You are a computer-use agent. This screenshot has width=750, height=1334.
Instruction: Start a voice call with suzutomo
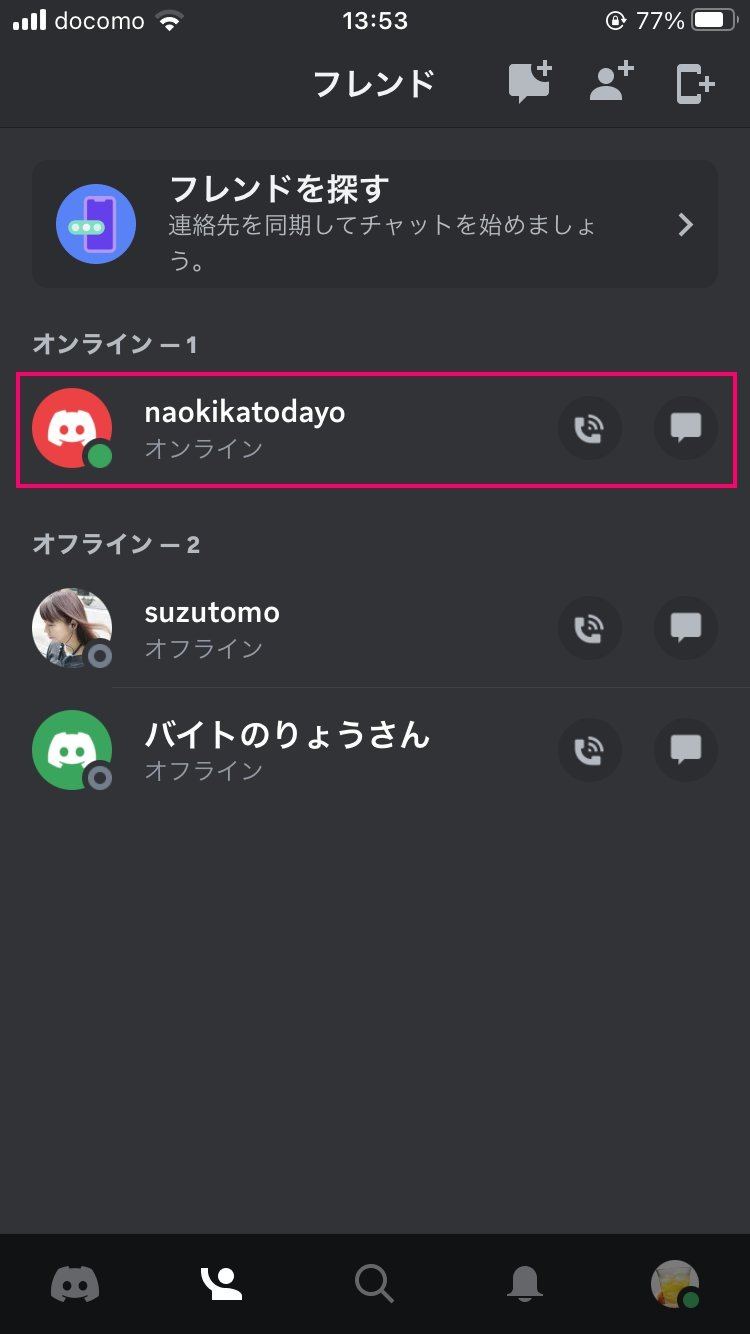(x=590, y=628)
